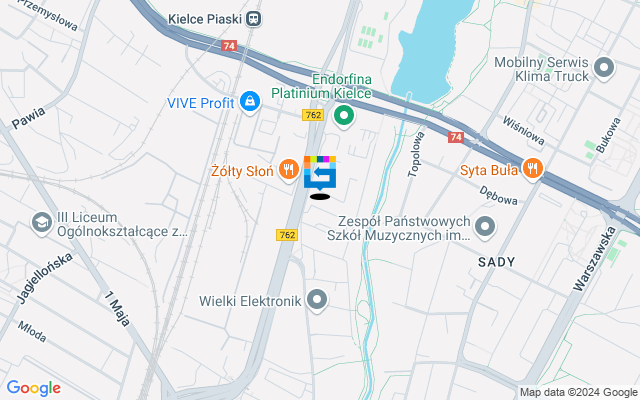640x400 pixels.
Task: Select the Syta Buła restaurant pin
Action: [x=533, y=169]
